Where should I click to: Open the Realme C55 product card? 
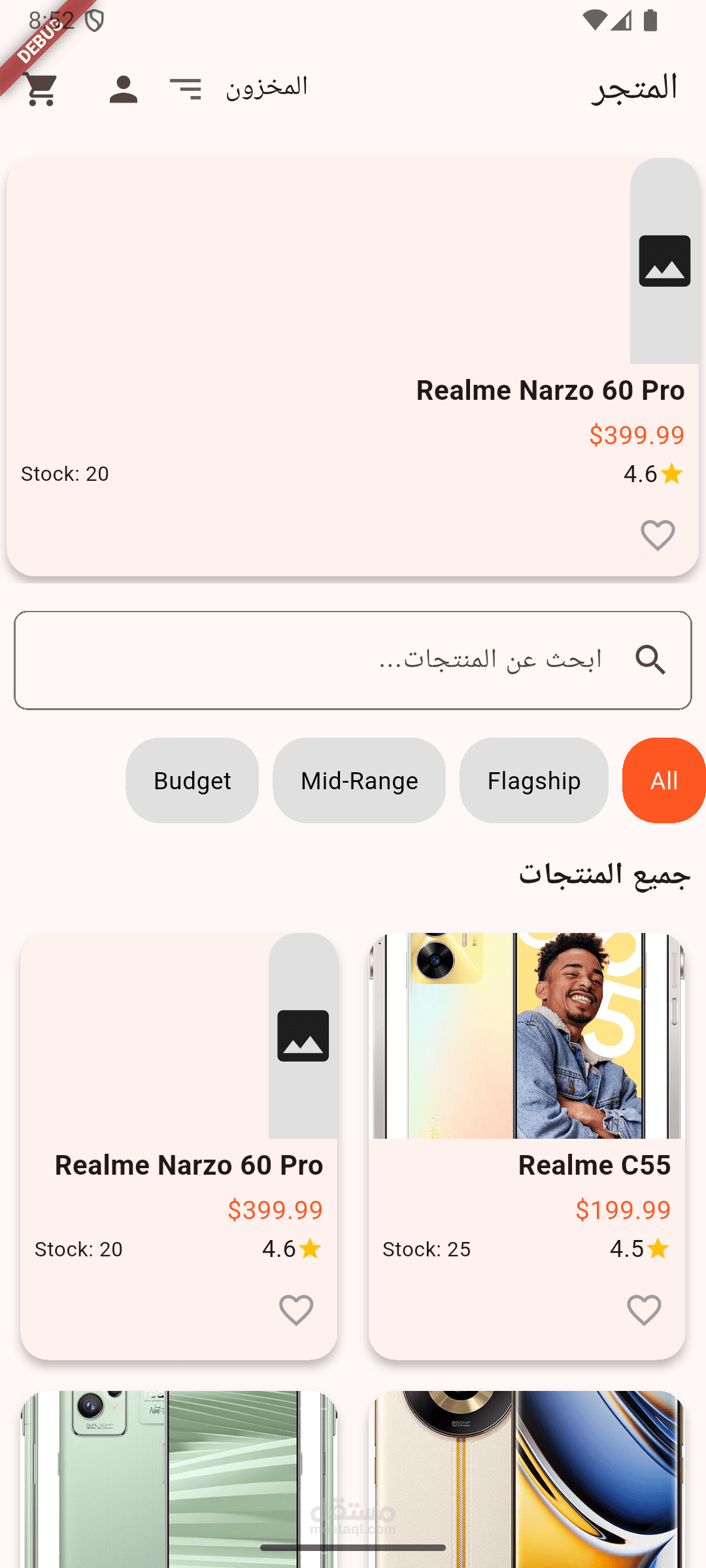coord(527,1147)
